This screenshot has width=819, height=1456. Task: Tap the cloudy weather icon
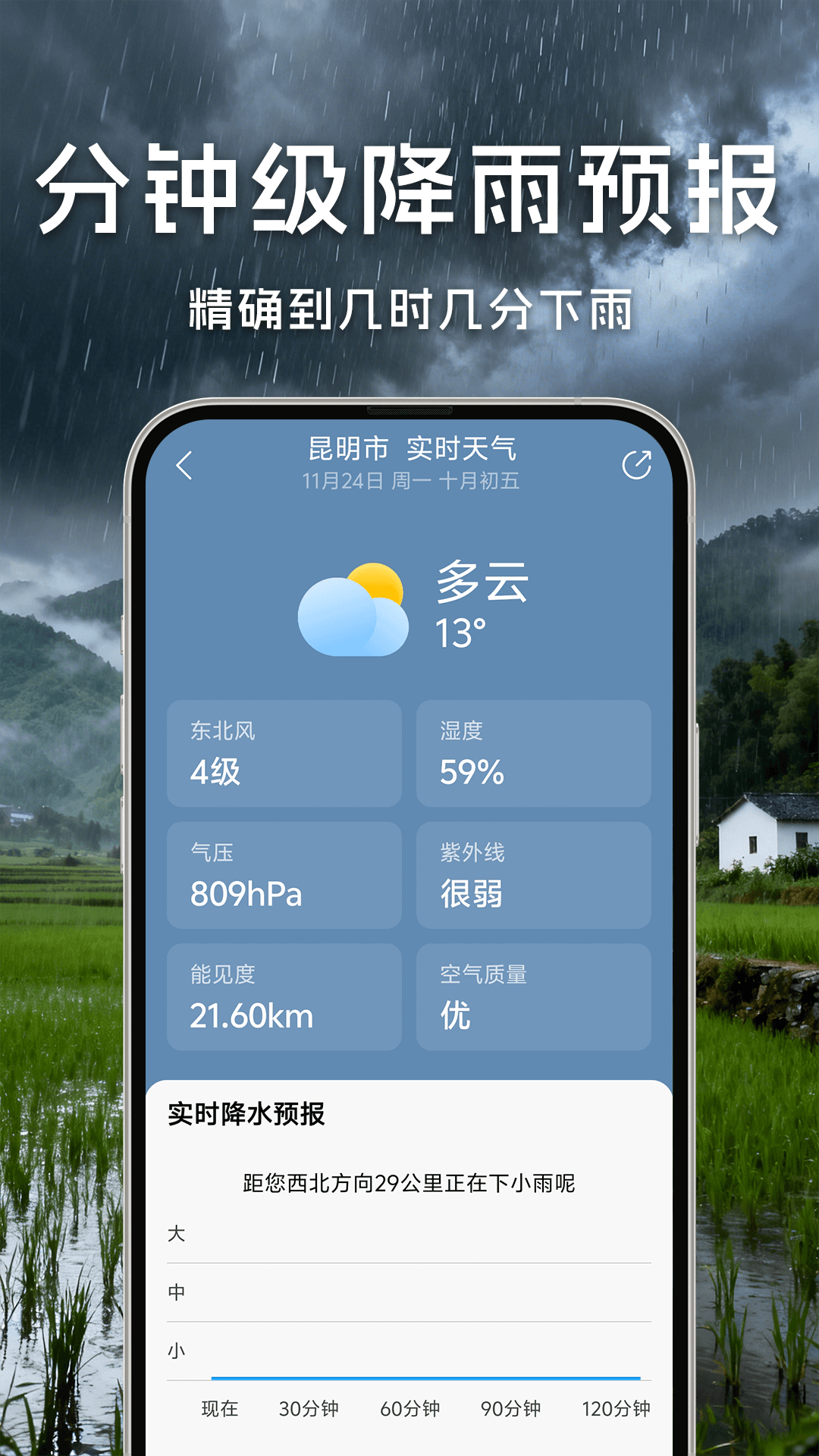[353, 610]
